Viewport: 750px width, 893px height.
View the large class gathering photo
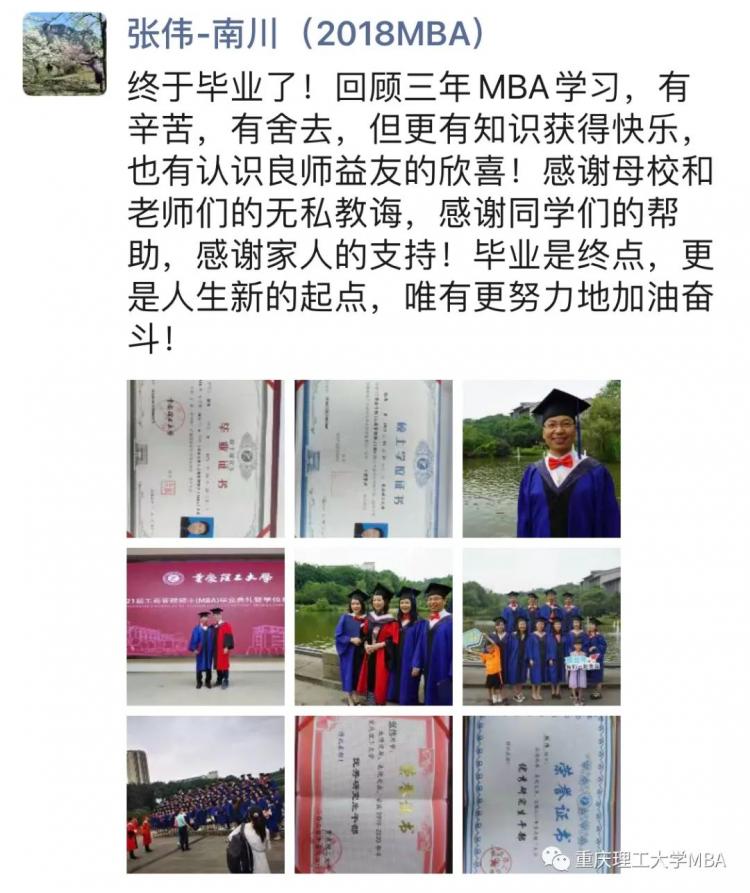pos(205,794)
